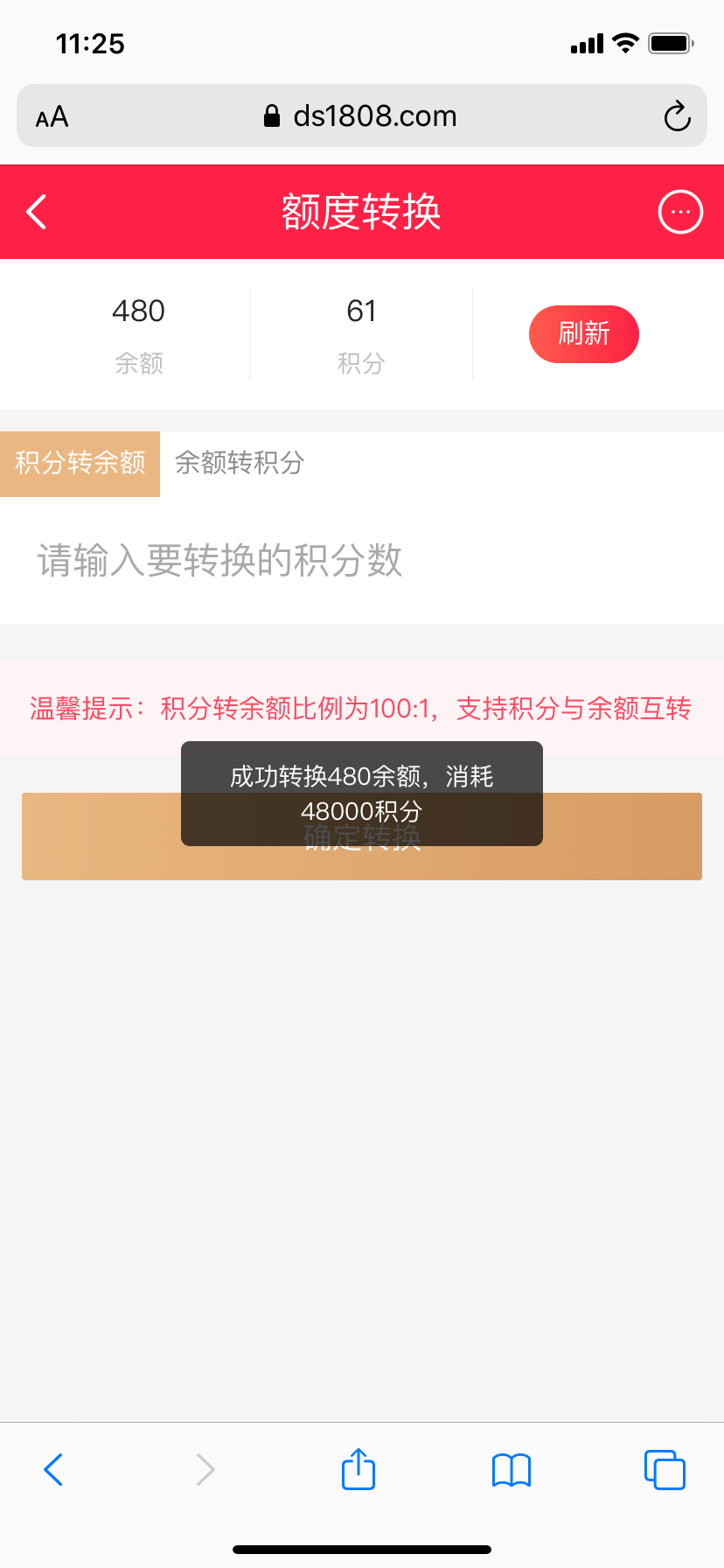
Task: Switch to the 余额转积分 tab
Action: pyautogui.click(x=239, y=463)
